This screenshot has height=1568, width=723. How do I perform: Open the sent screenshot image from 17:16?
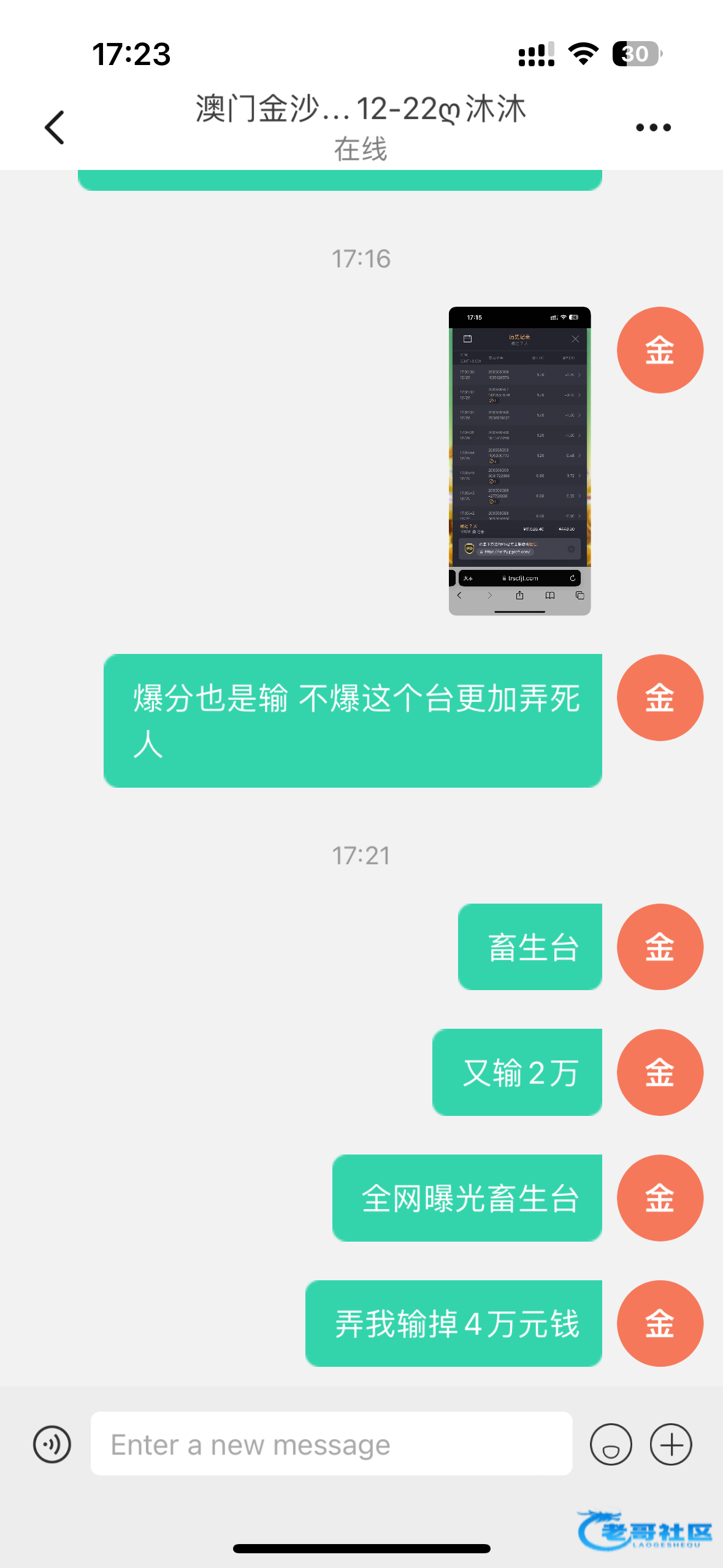519,461
